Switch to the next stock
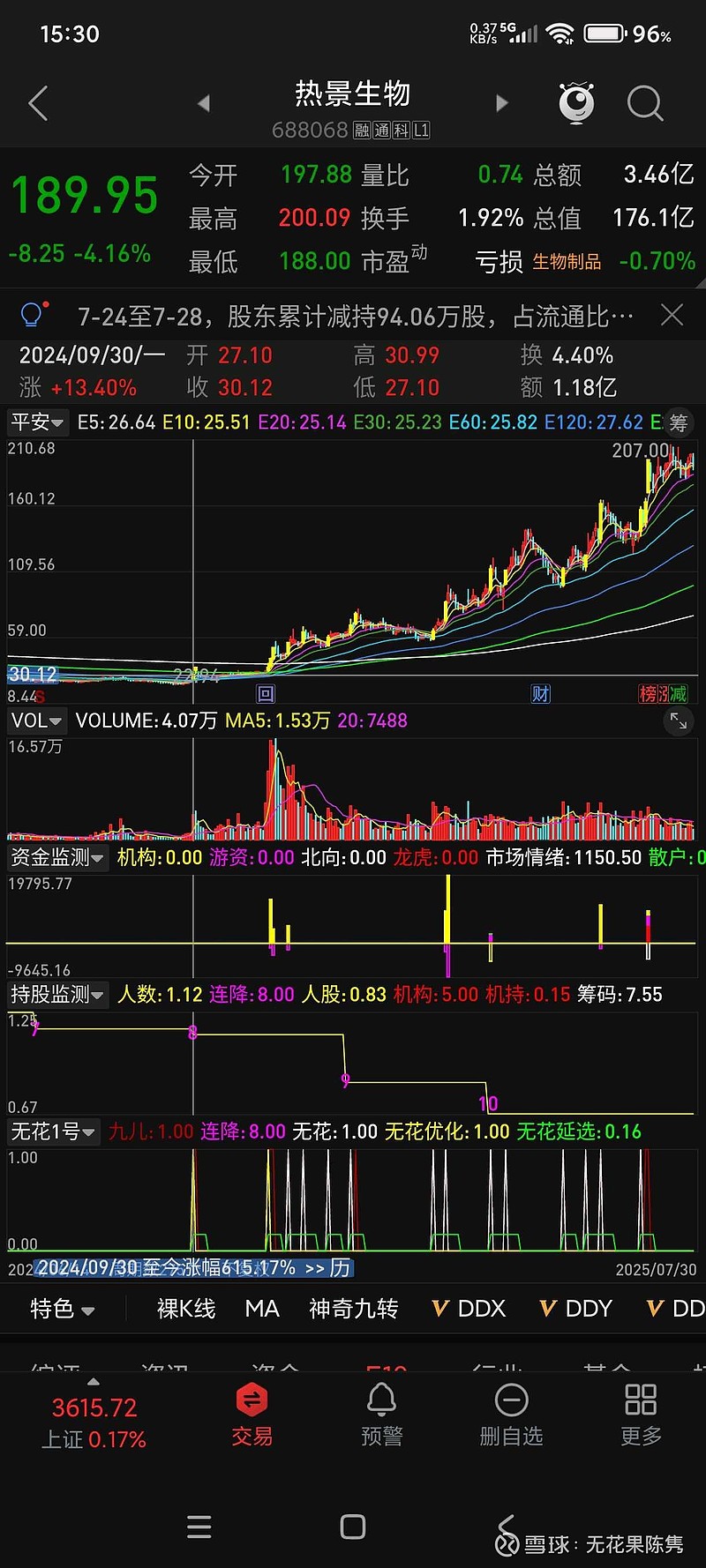 [502, 104]
